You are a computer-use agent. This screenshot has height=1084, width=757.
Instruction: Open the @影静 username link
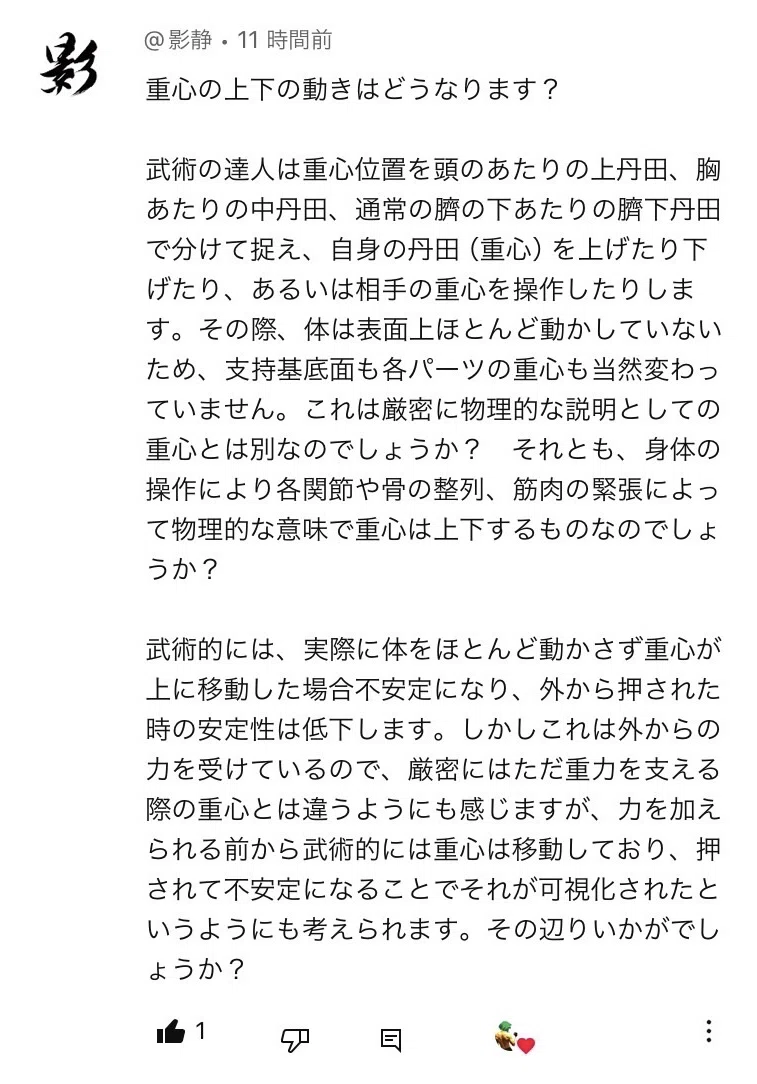(x=178, y=40)
